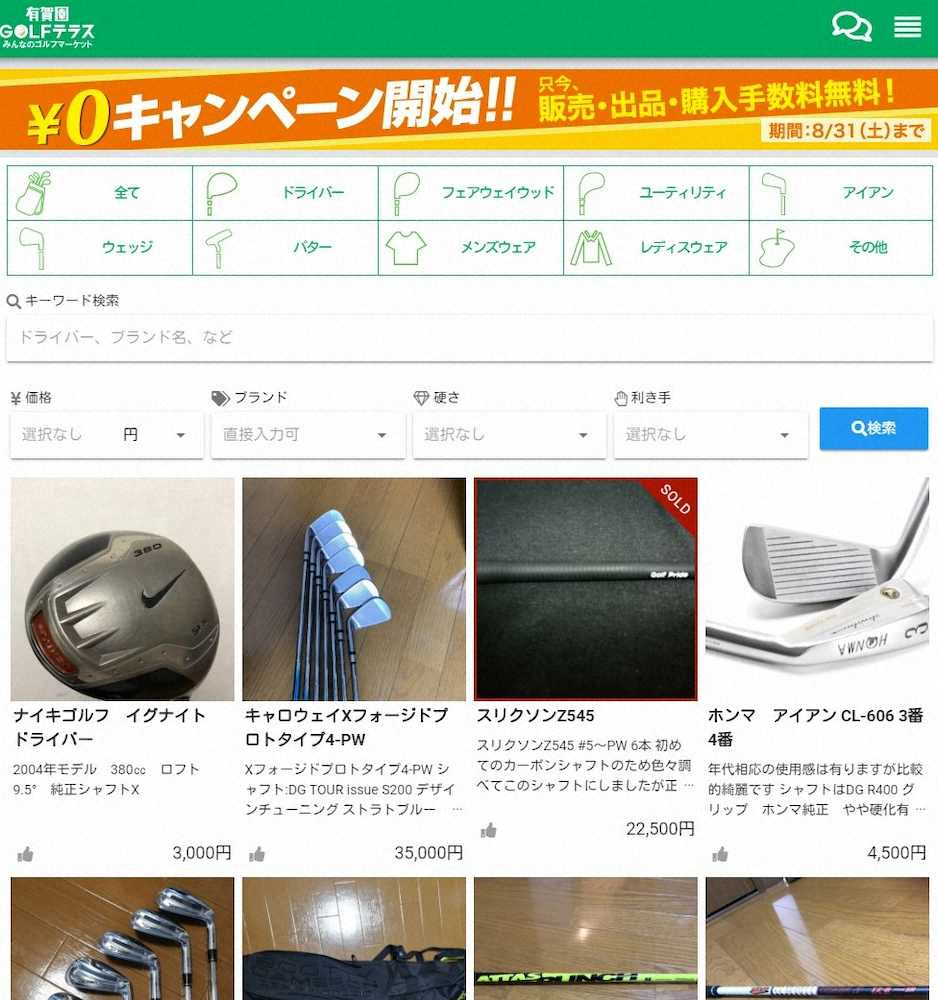938x1000 pixels.
Task: Open the ナイキゴルフ イグナイト ドライバー listing
Action: point(122,590)
